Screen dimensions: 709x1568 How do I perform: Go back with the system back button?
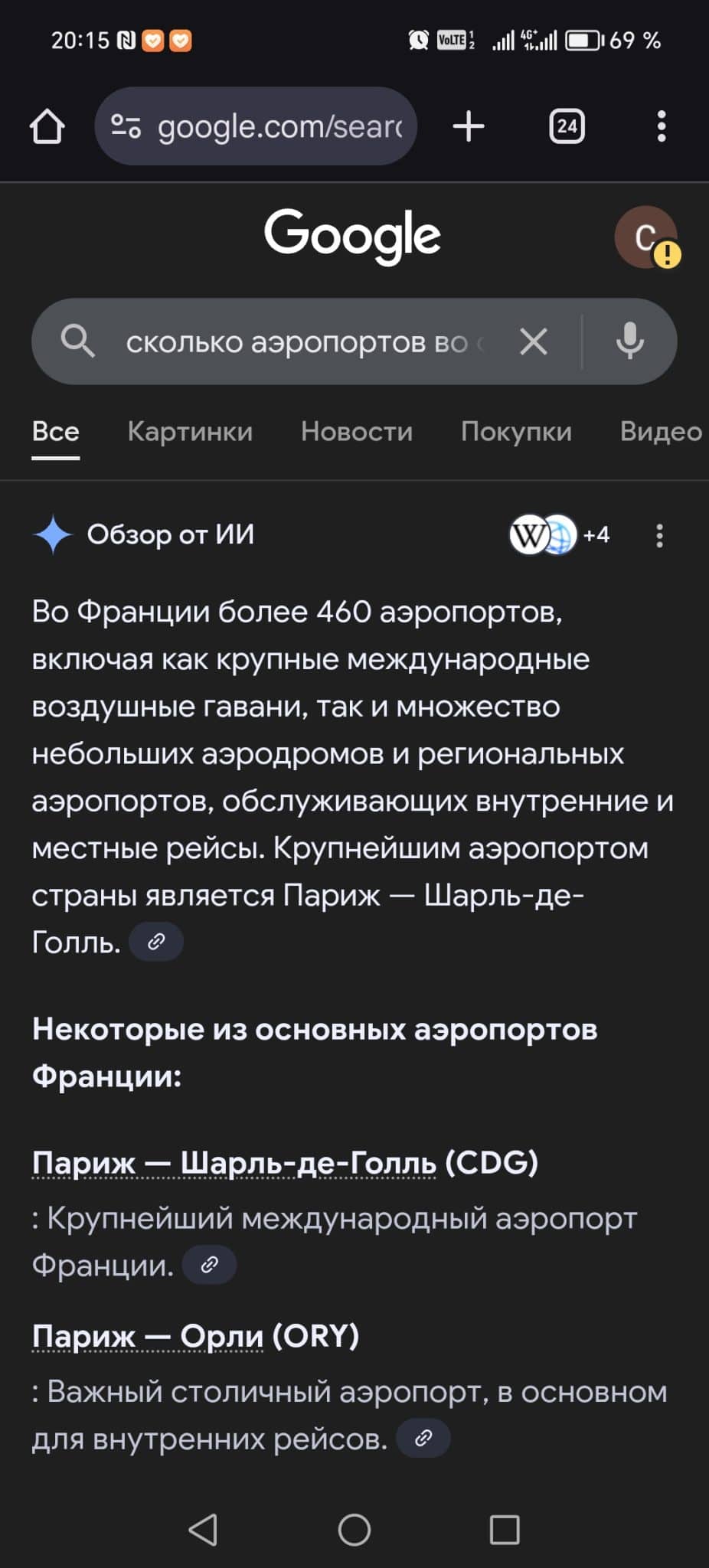203,1530
